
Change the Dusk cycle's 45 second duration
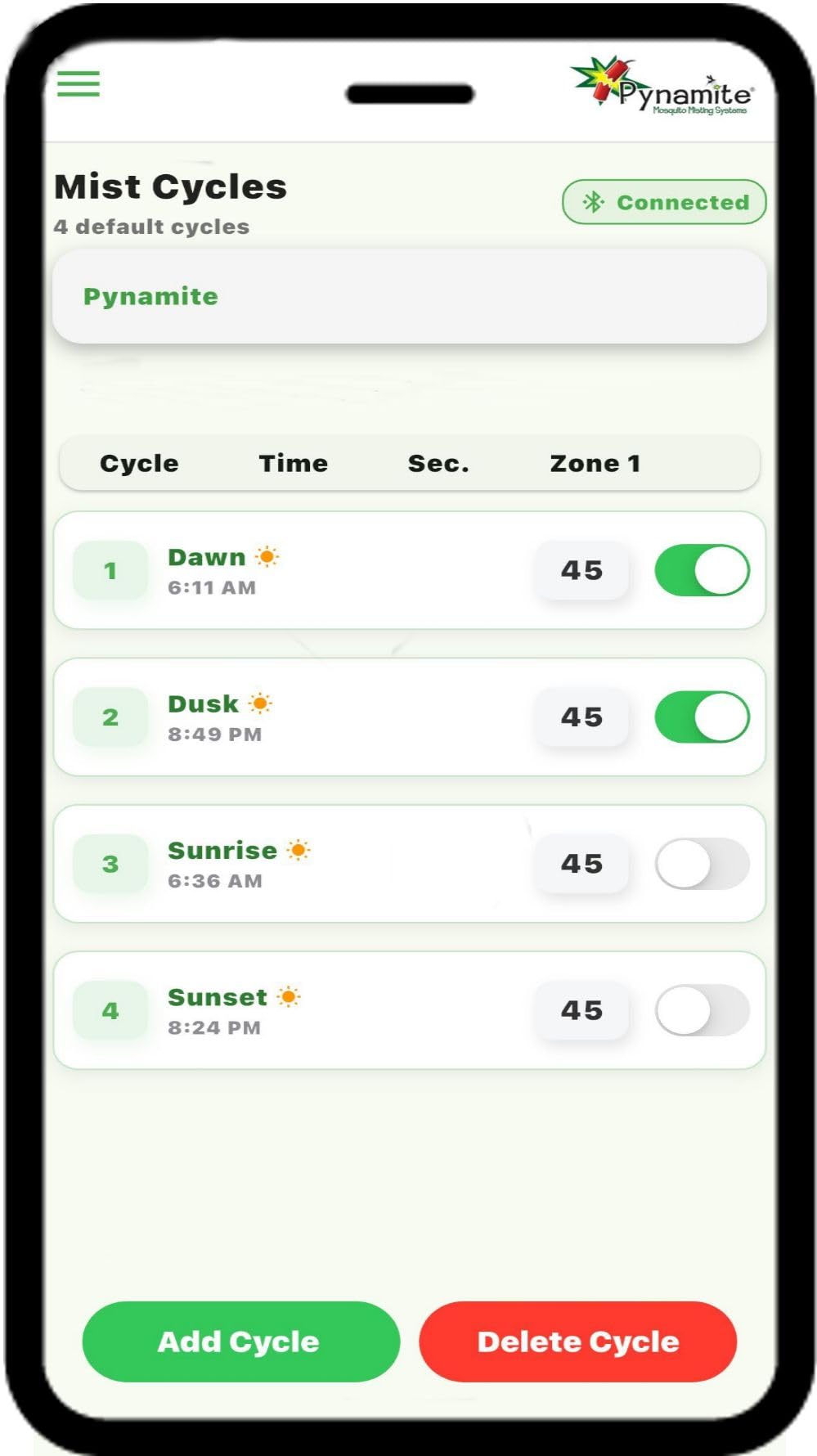[x=581, y=717]
